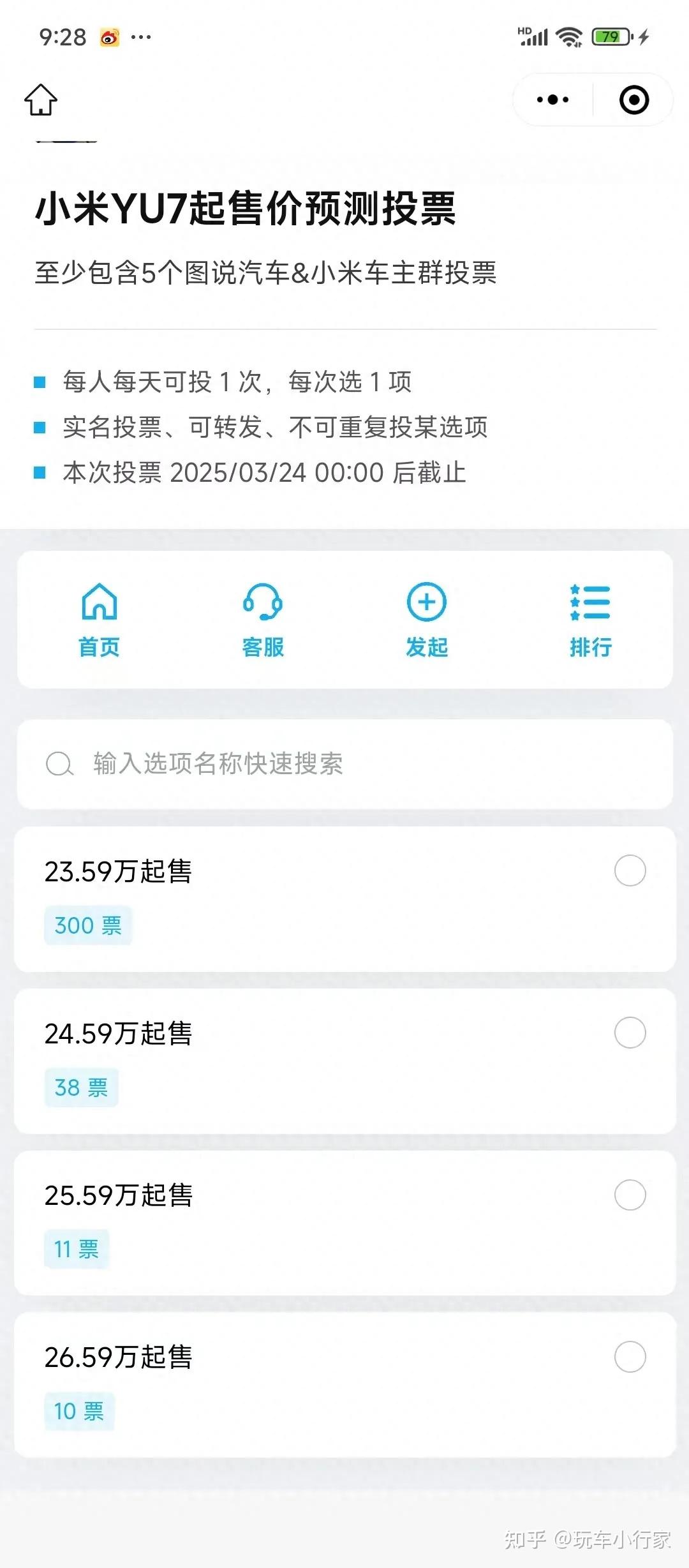Tap the magnifier icon in search bar

point(58,763)
